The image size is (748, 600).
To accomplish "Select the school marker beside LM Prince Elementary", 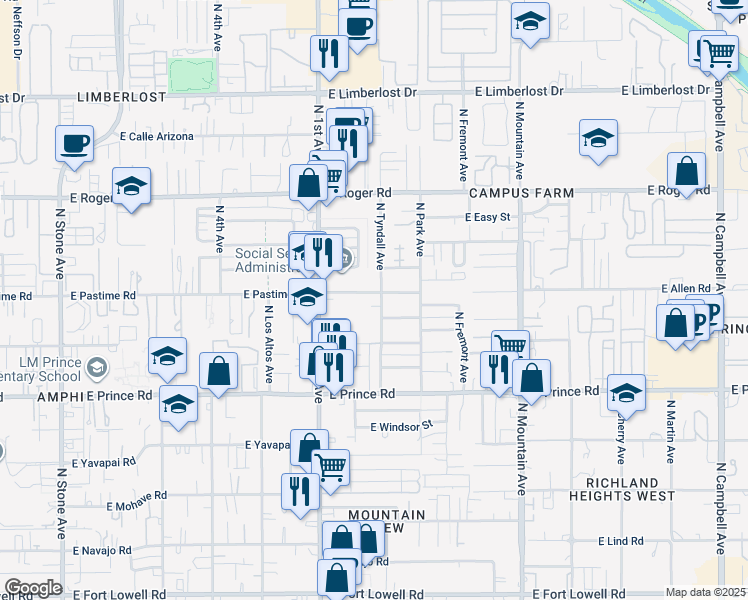I will [167, 356].
